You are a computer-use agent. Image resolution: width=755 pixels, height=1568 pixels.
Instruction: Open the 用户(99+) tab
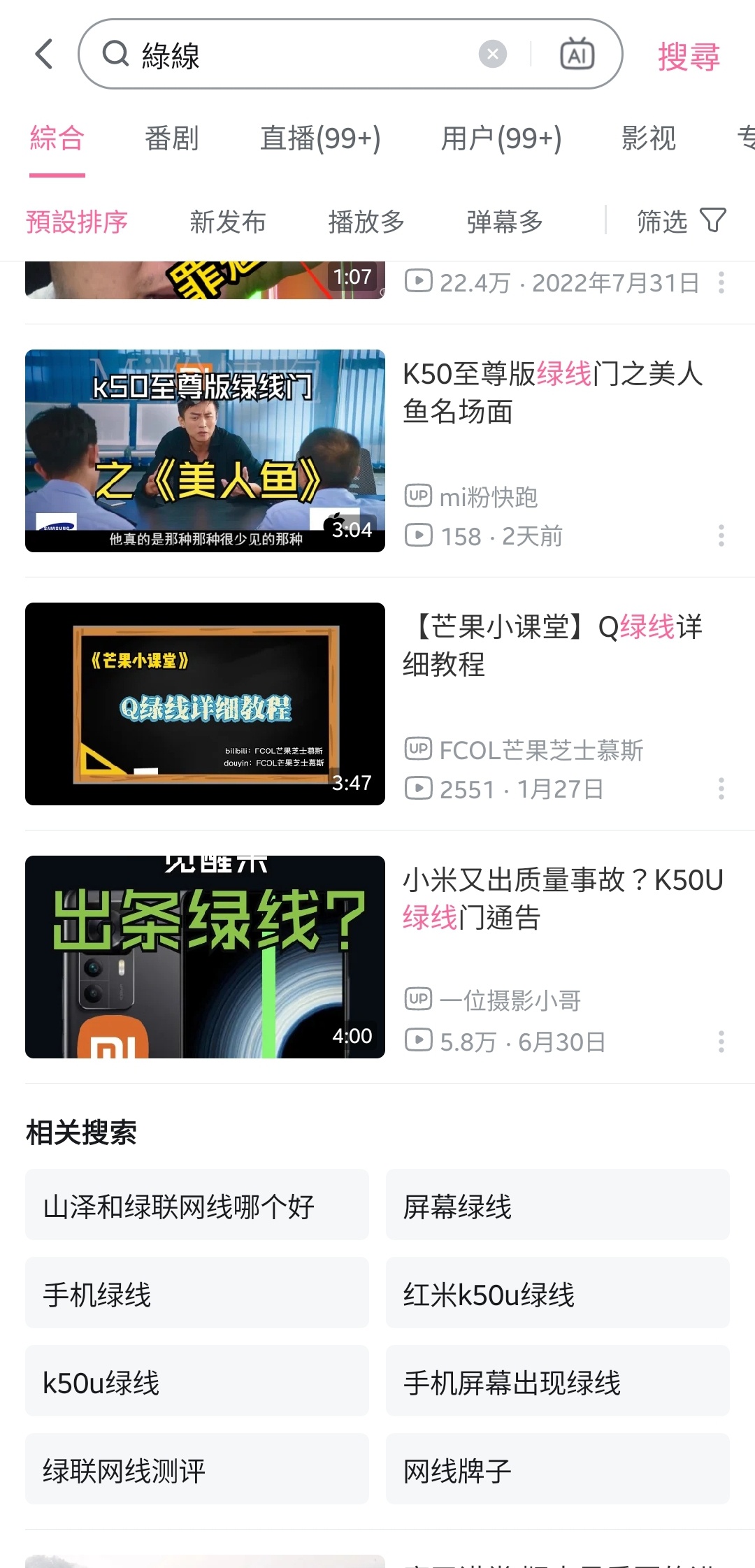[x=501, y=138]
